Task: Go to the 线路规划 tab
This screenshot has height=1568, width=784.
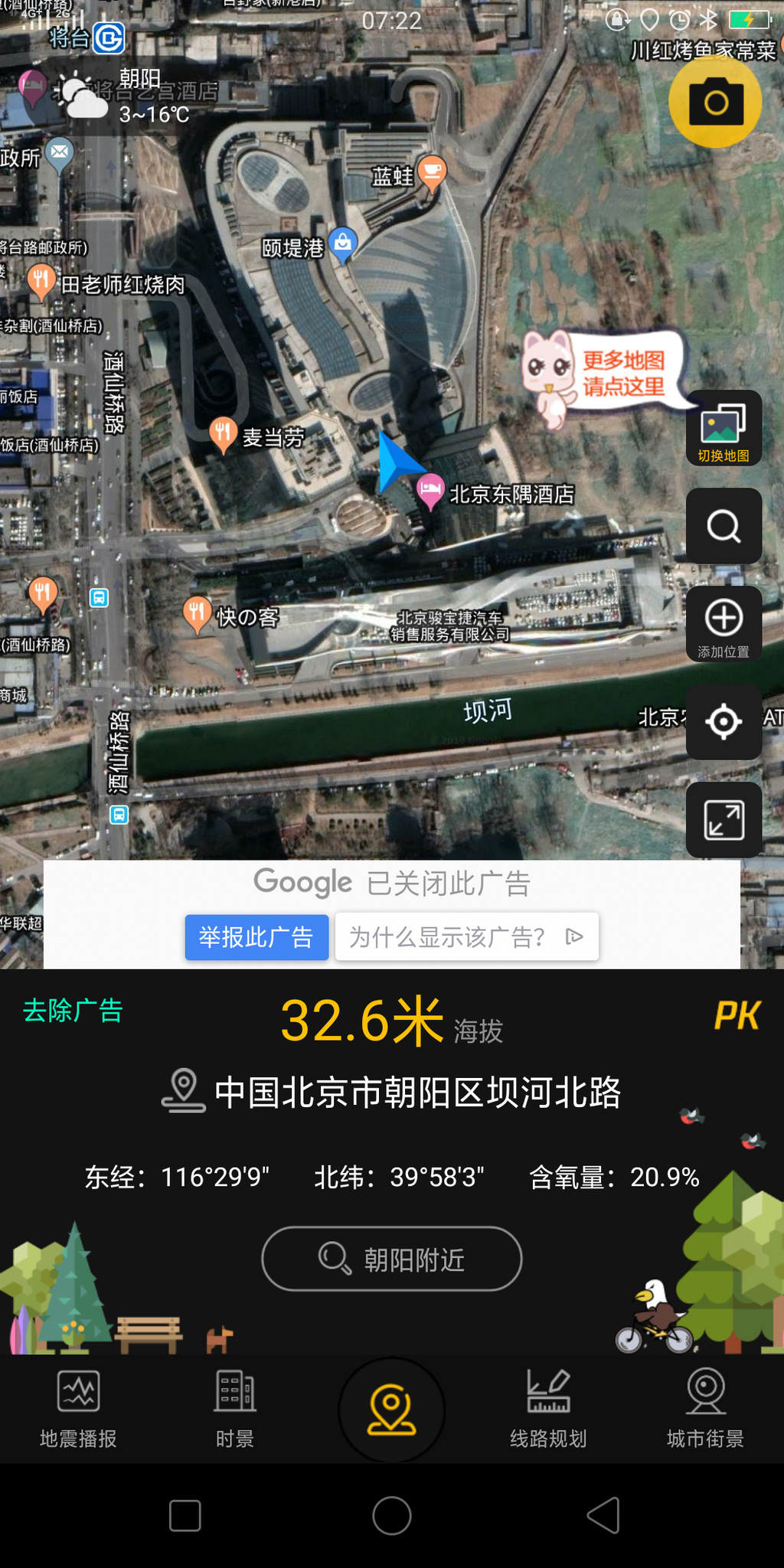Action: click(x=548, y=1410)
